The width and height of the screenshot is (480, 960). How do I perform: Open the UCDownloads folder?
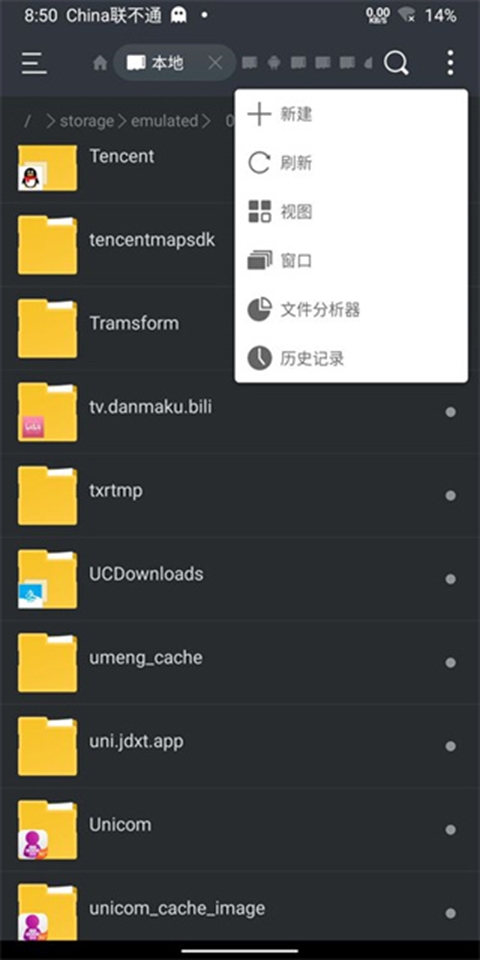coord(240,579)
